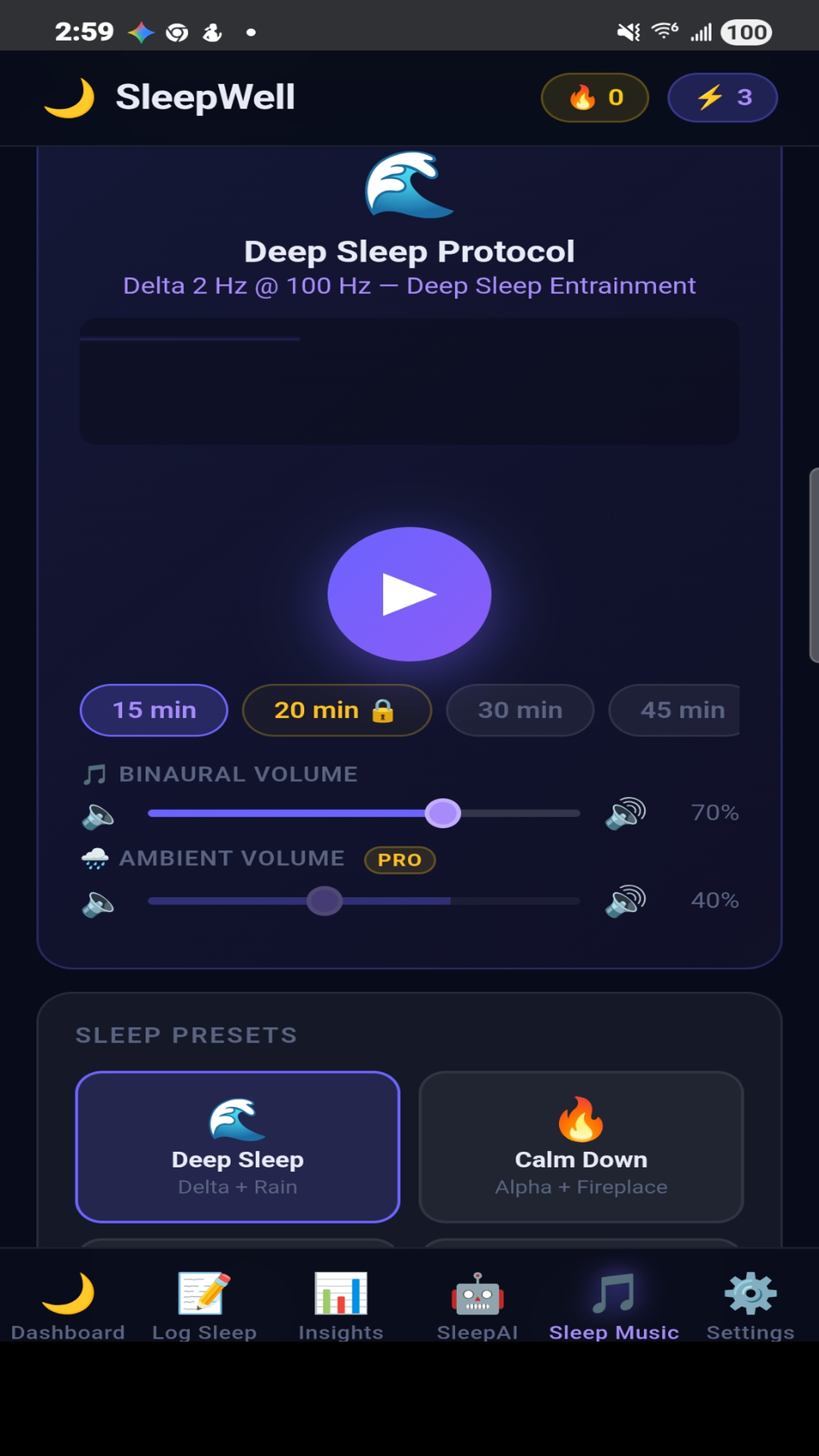Click the wave icon above Deep Sleep Protocol

pos(409,184)
